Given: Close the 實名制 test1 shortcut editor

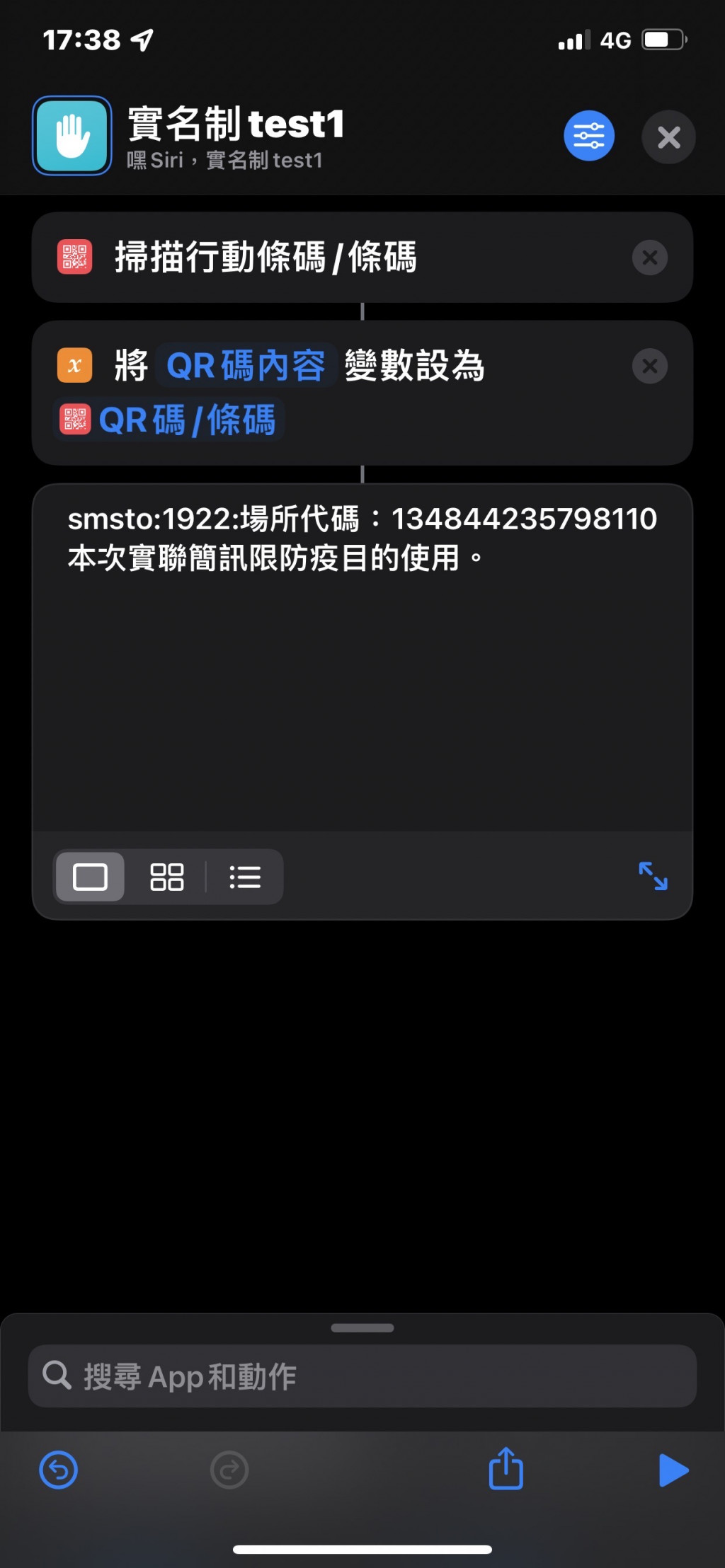Looking at the screenshot, I should pyautogui.click(x=668, y=137).
